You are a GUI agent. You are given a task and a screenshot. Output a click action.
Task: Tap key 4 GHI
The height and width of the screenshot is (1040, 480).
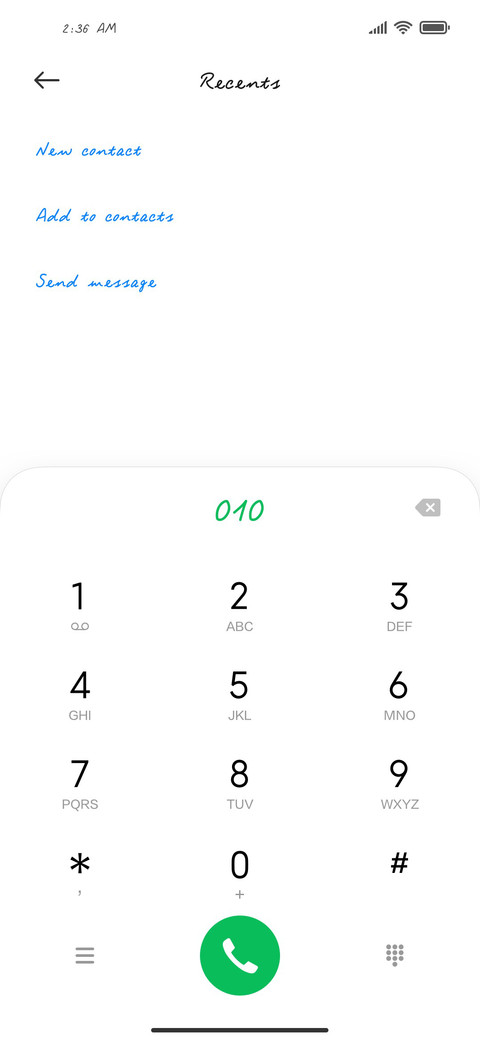[x=80, y=695]
